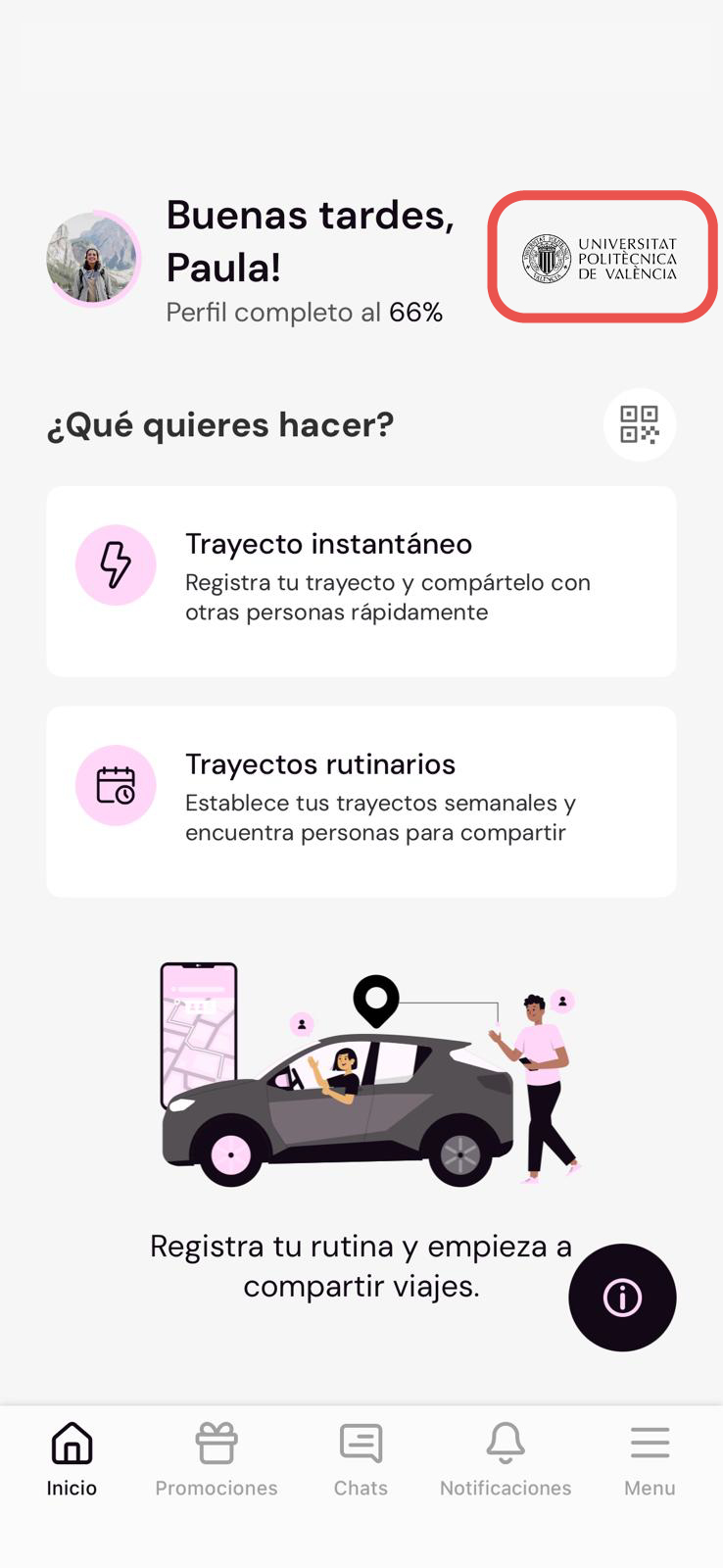Tap the Universitat Politècnica de València logo
Viewport: 723px width, 1568px height.
[602, 257]
